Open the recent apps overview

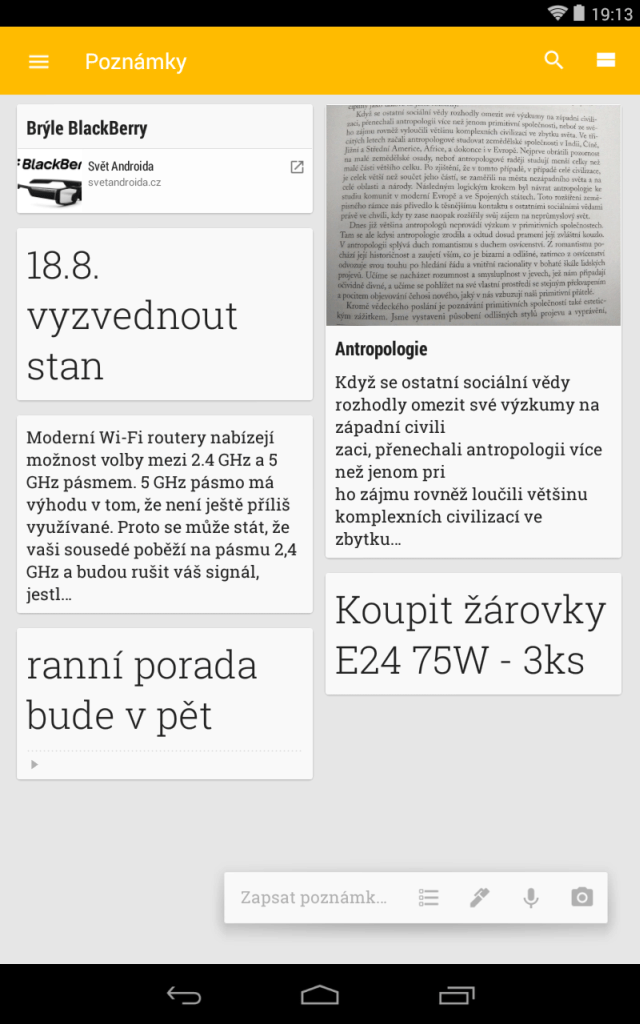pos(456,995)
